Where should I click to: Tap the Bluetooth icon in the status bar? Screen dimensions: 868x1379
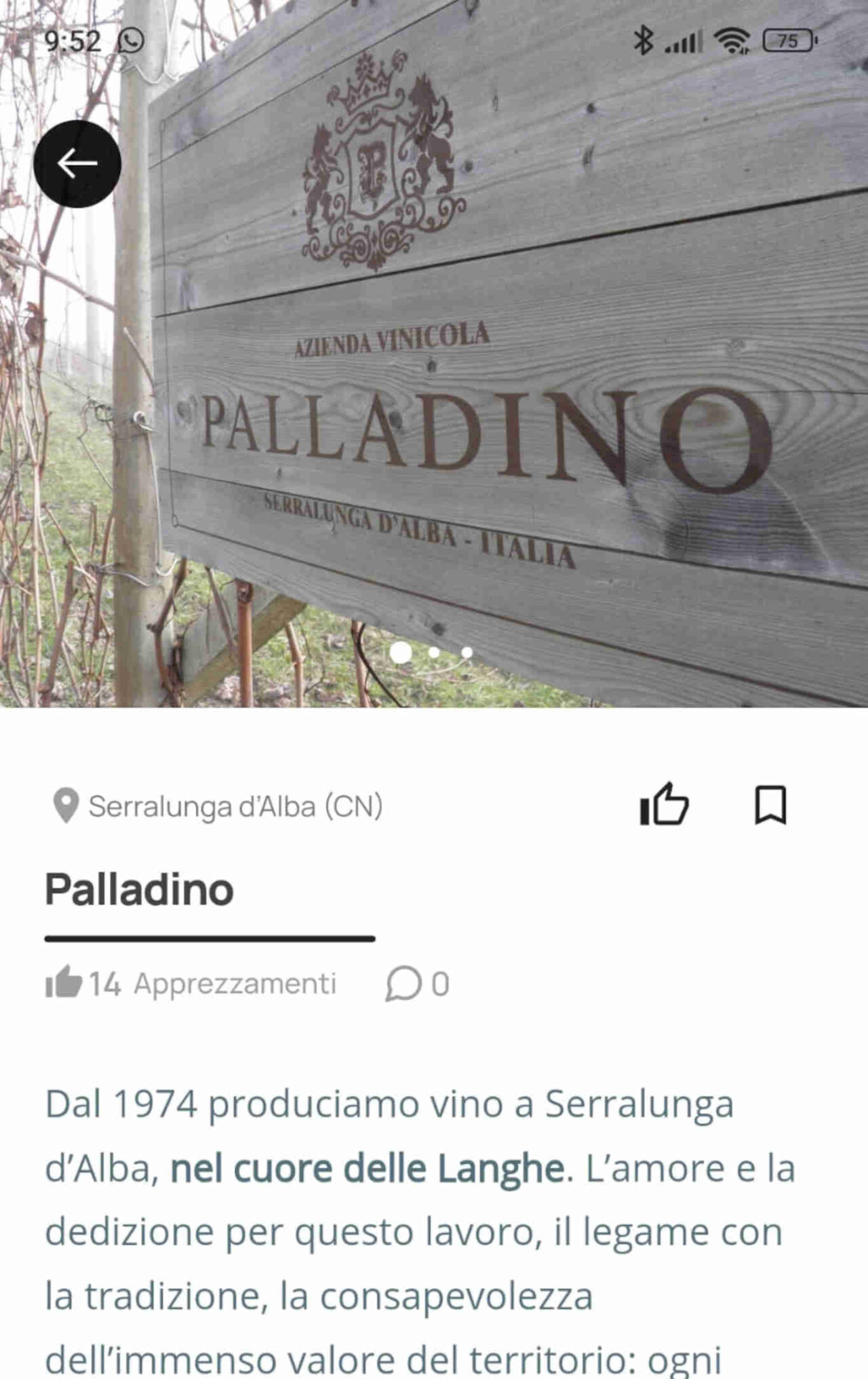pyautogui.click(x=645, y=41)
